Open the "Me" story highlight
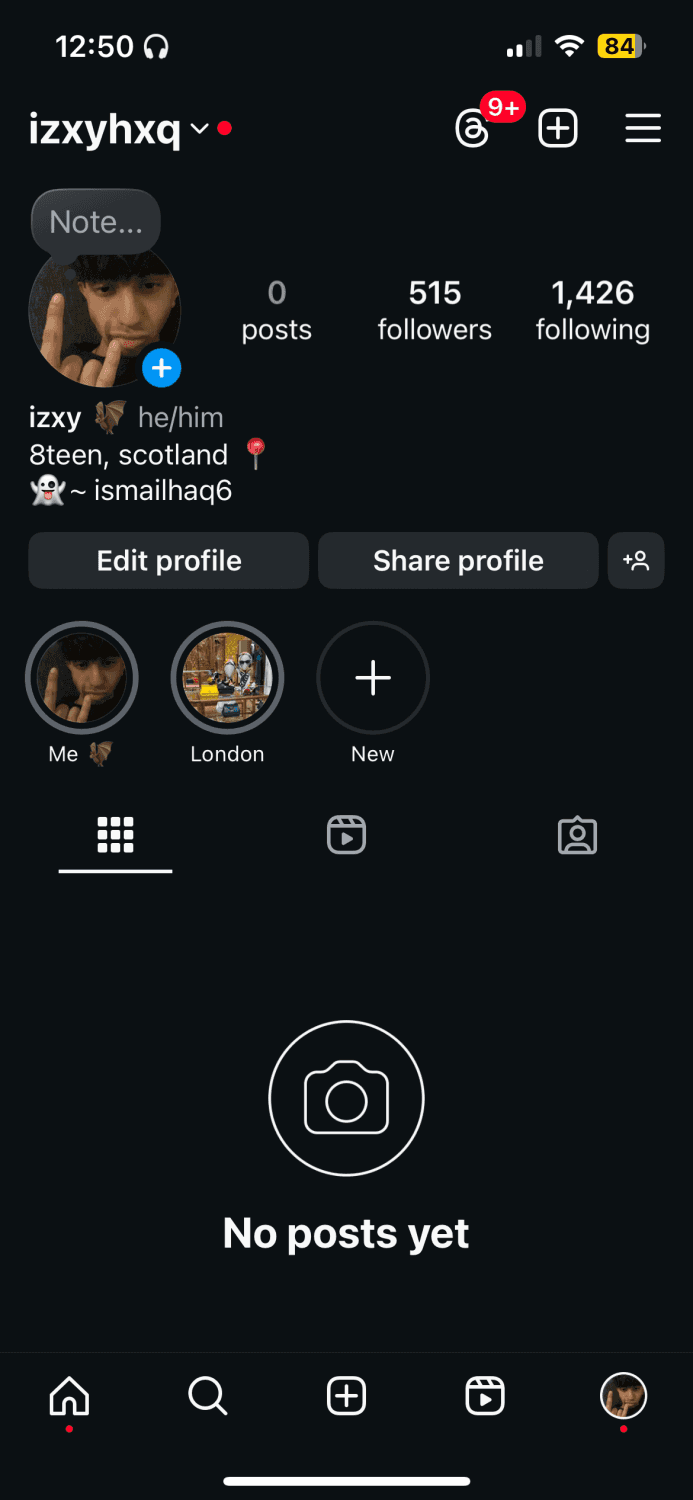 82,679
